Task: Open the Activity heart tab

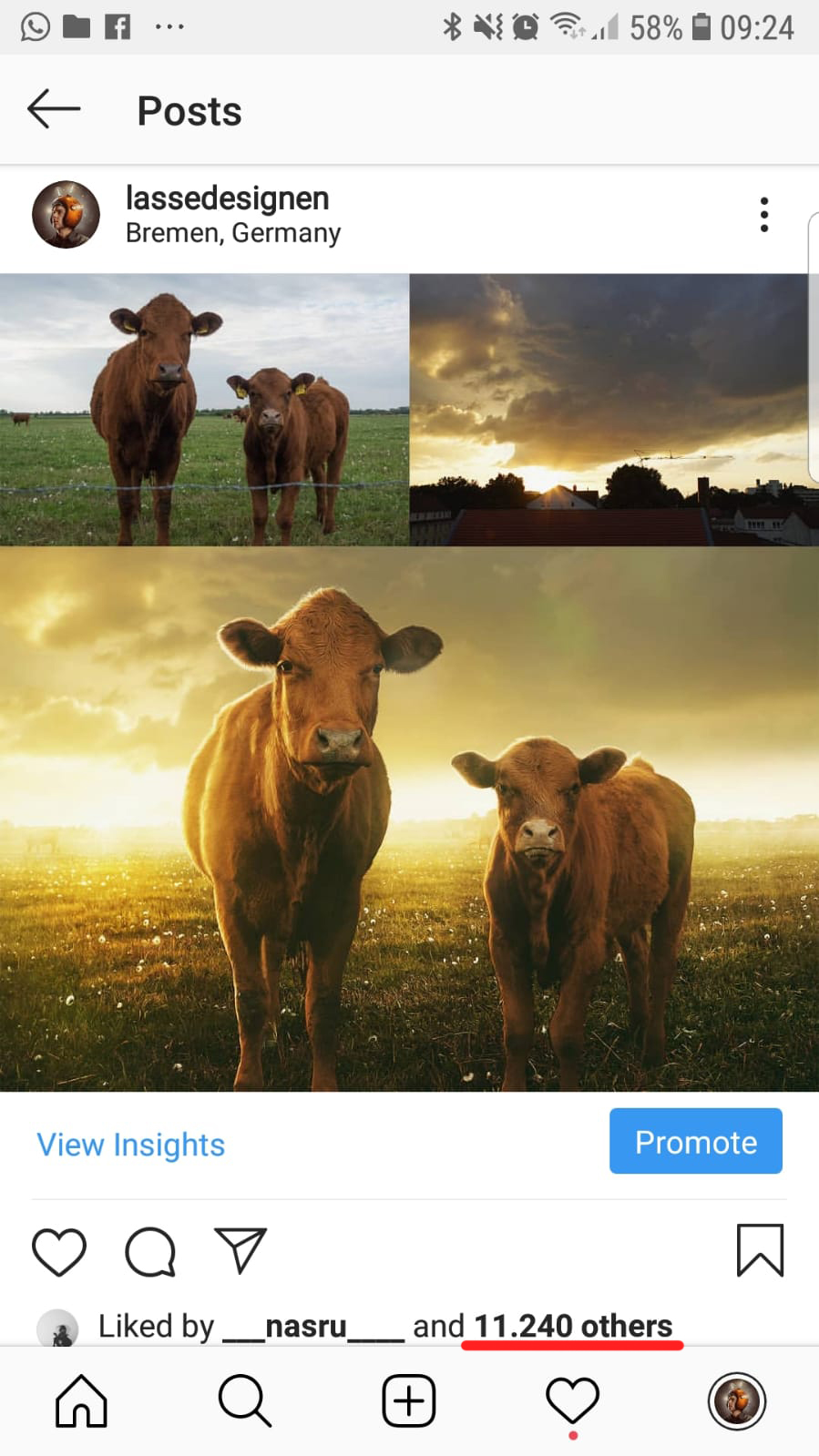Action: [572, 1400]
